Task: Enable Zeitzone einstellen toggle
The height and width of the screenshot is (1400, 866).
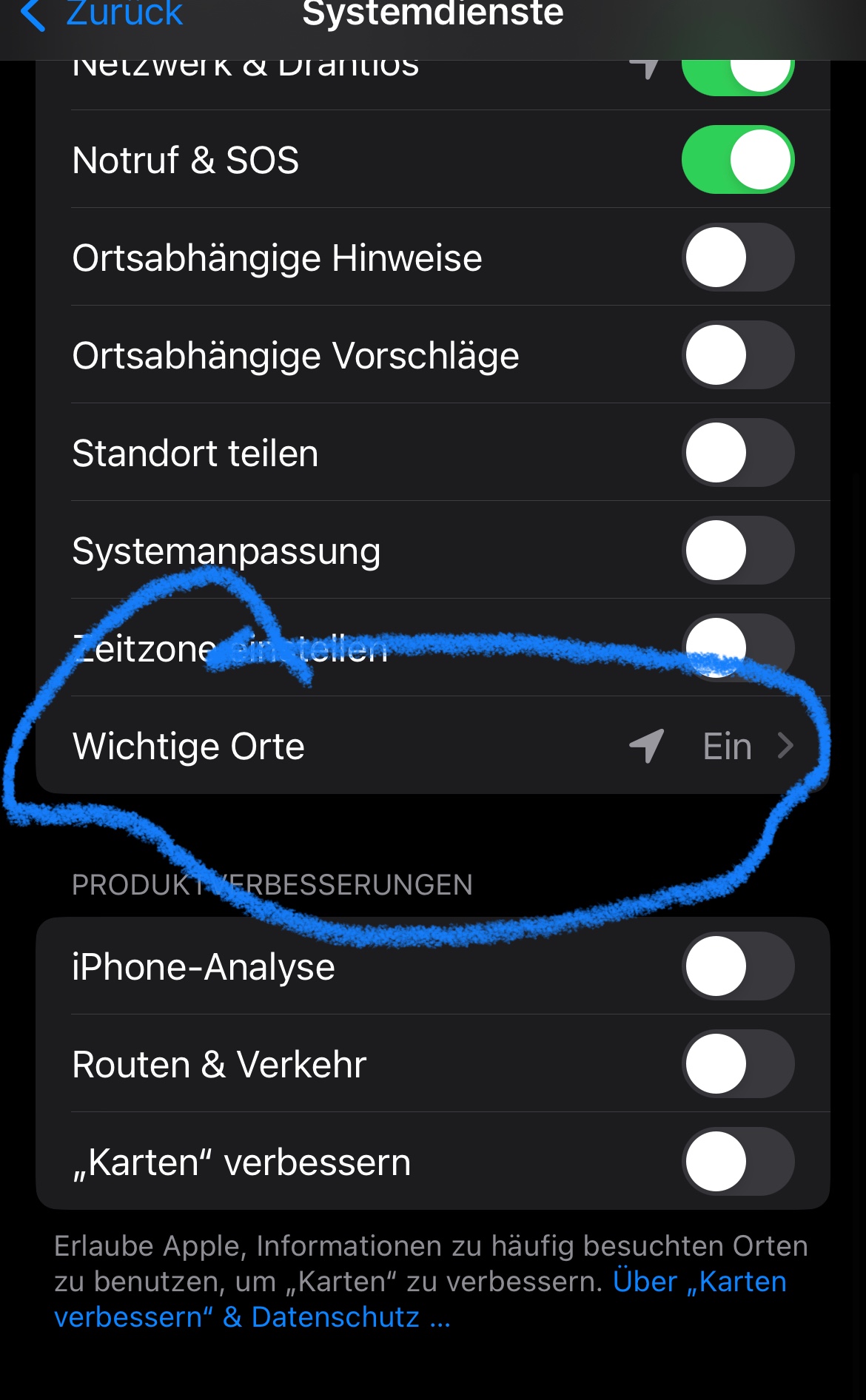Action: 737,648
